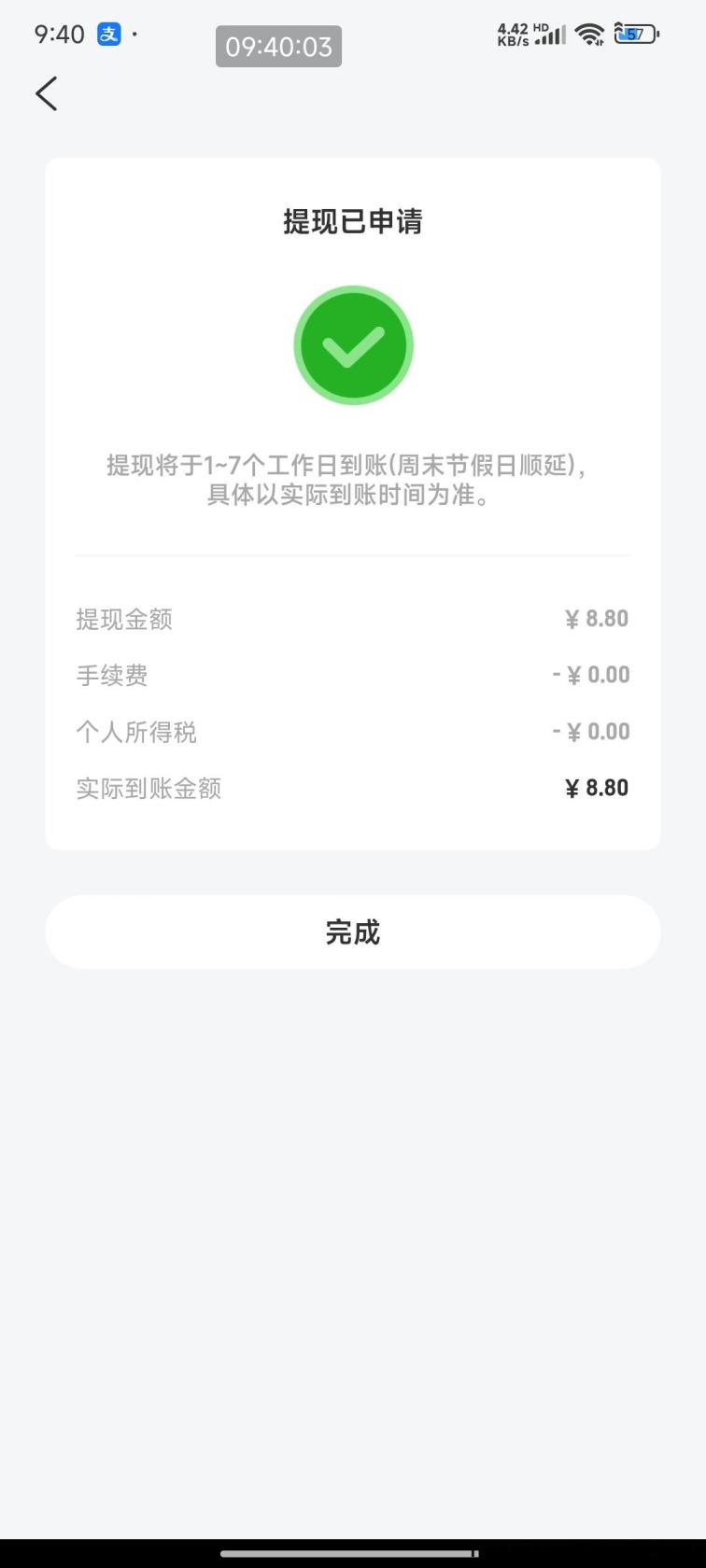
Task: Go back using the top-left arrow
Action: [x=47, y=93]
